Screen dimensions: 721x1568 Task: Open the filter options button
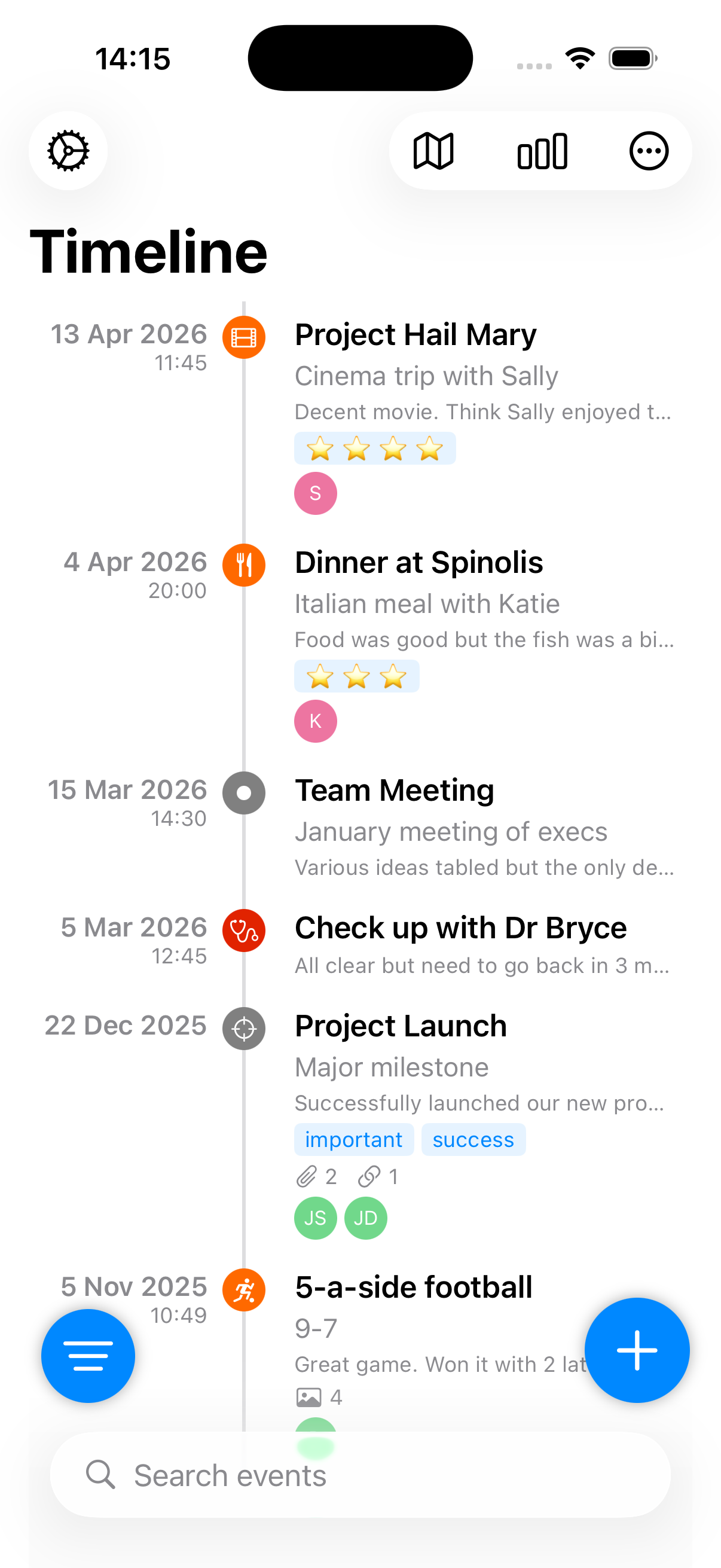[88, 1356]
